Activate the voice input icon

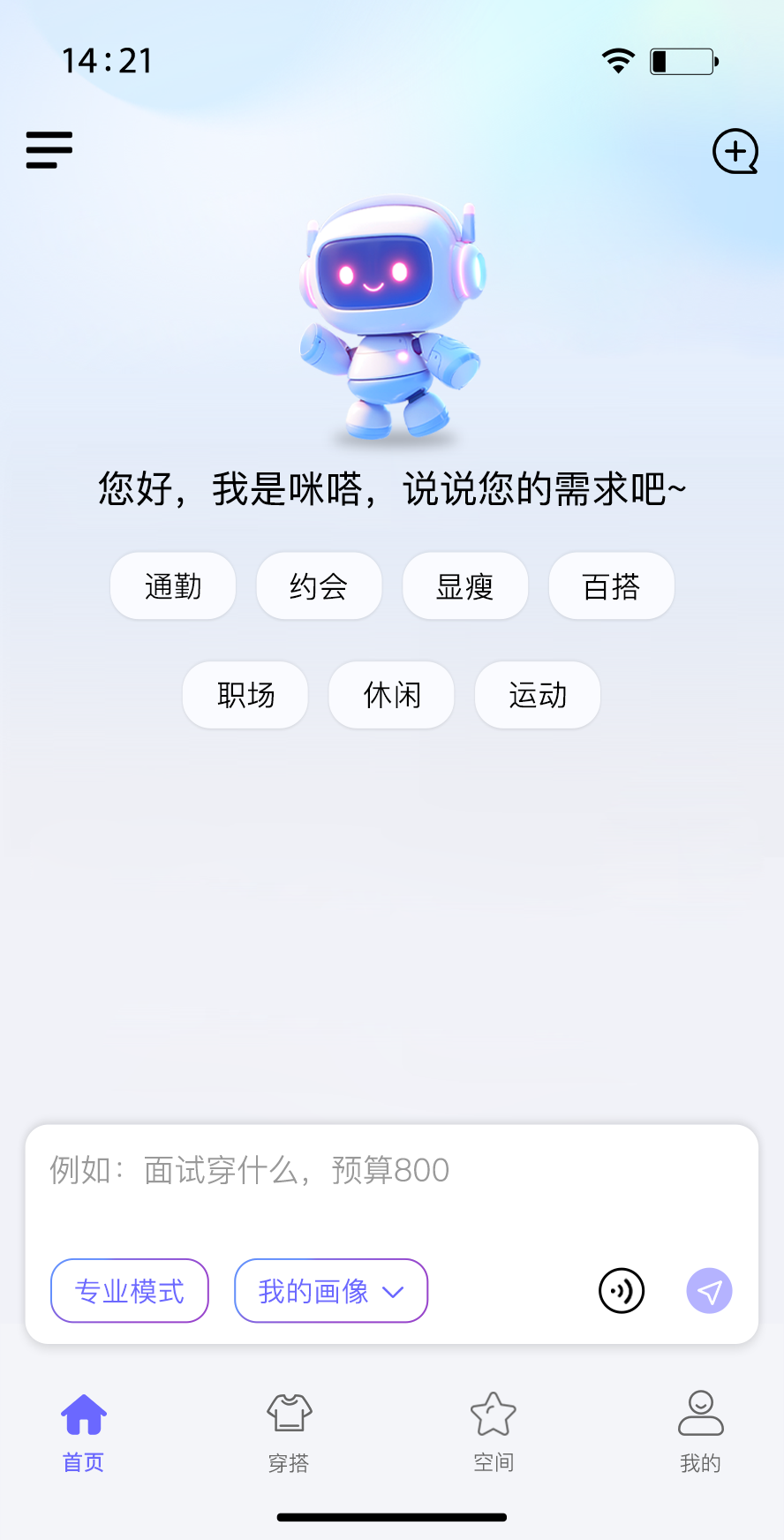point(621,1290)
